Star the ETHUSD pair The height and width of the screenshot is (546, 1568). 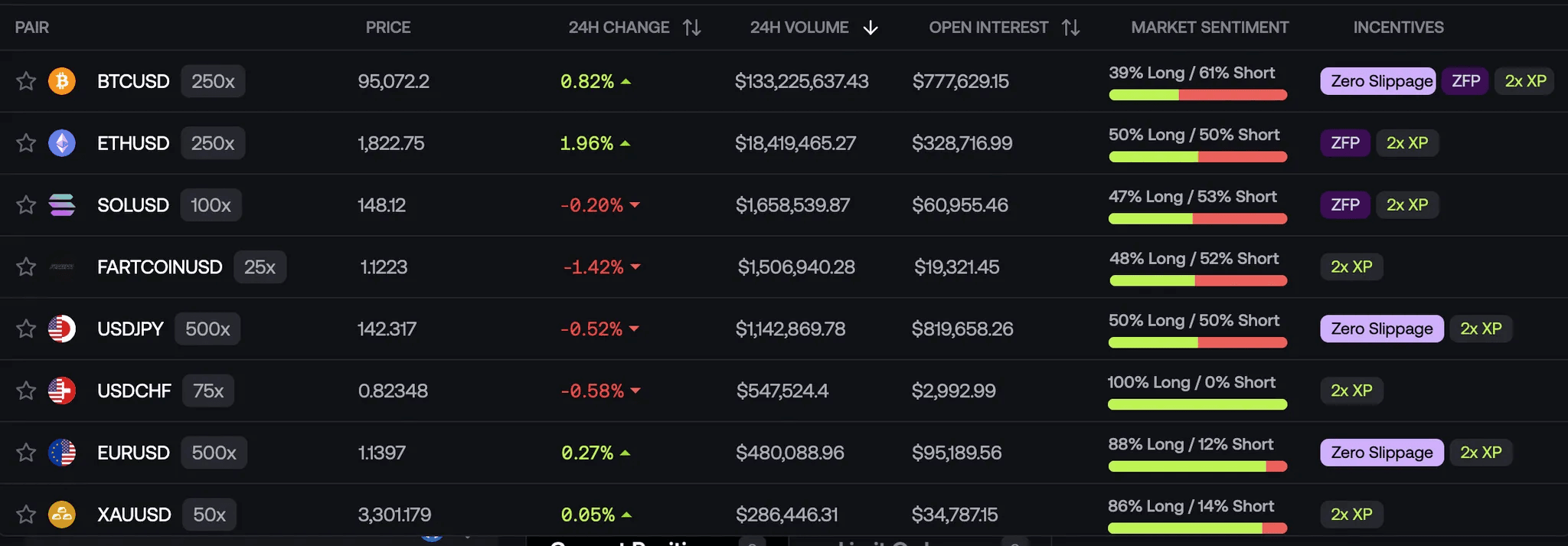coord(26,143)
